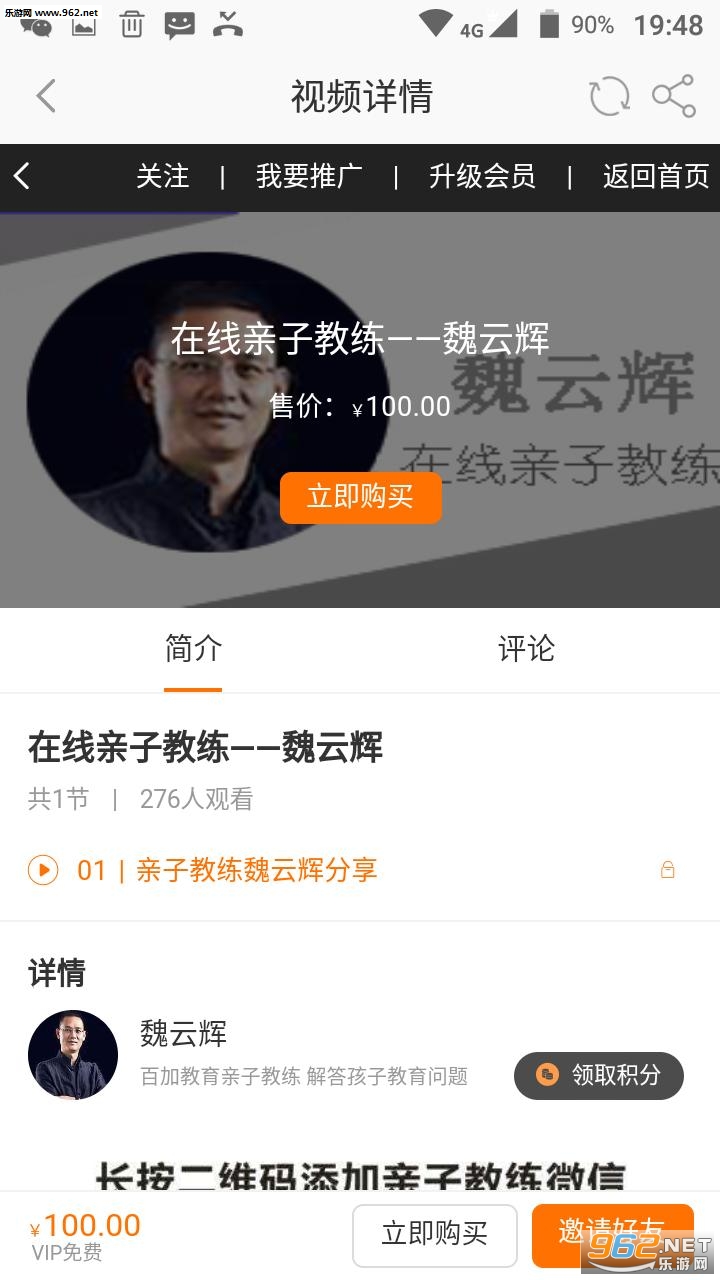This screenshot has height=1280, width=720.
Task: Select 返回首页 in the navigation bar
Action: tap(654, 175)
